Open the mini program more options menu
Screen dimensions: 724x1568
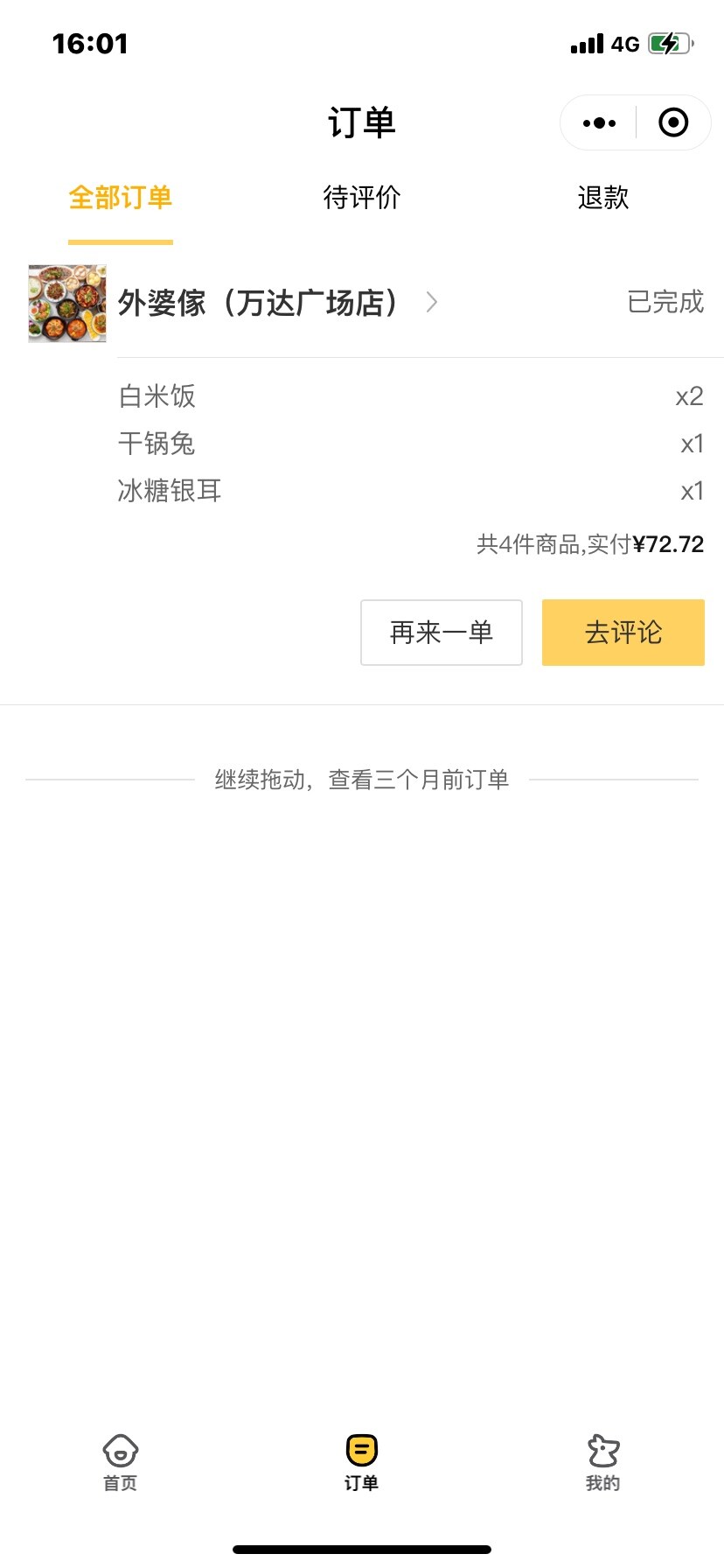point(599,123)
